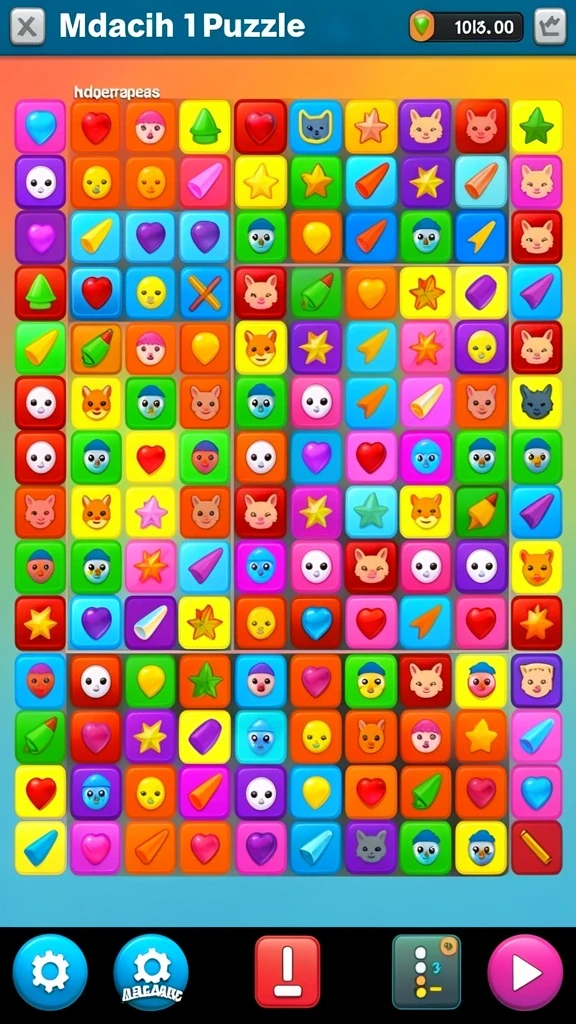Open the leaderboard chart icon
Image resolution: width=576 pixels, height=1024 pixels.
pos(550,27)
